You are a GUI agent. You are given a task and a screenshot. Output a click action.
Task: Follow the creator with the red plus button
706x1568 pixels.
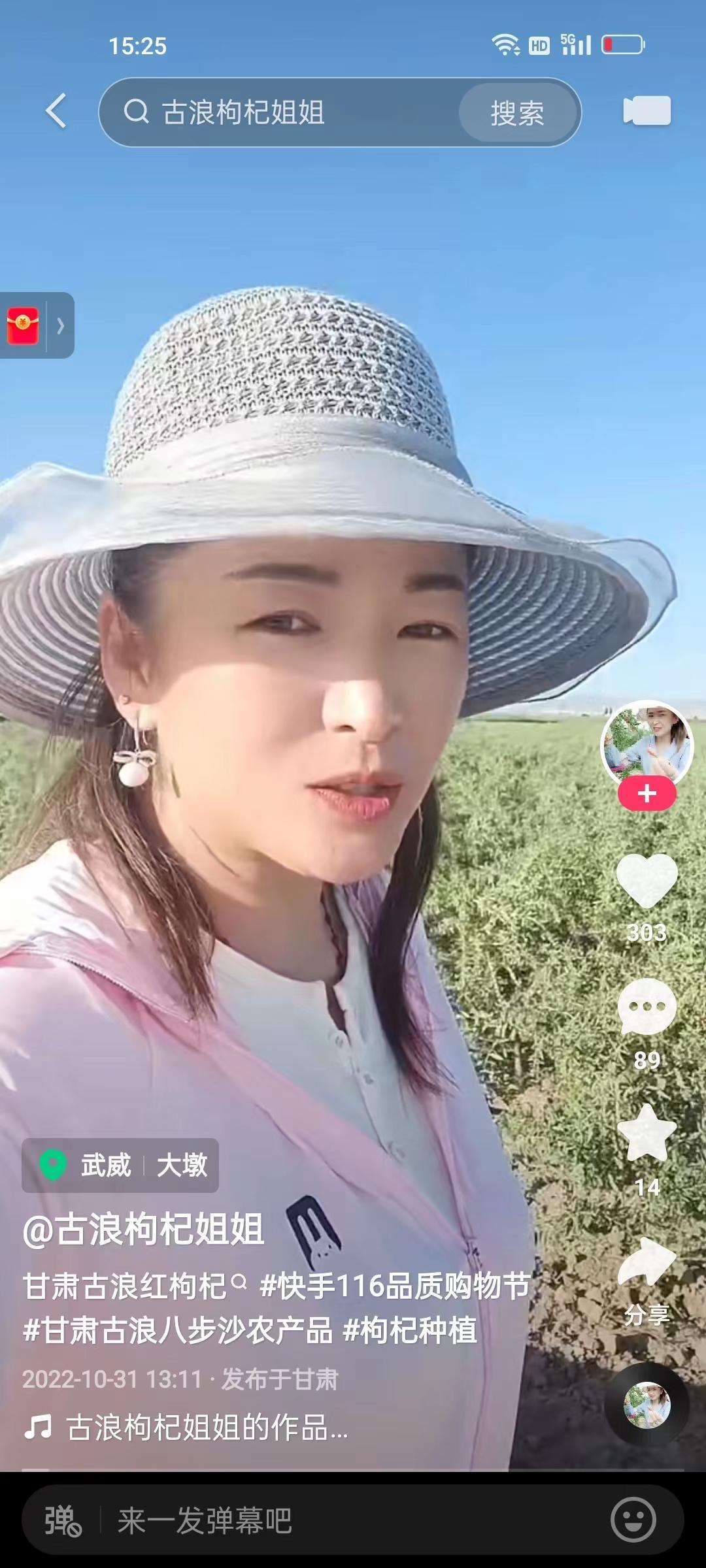647,794
